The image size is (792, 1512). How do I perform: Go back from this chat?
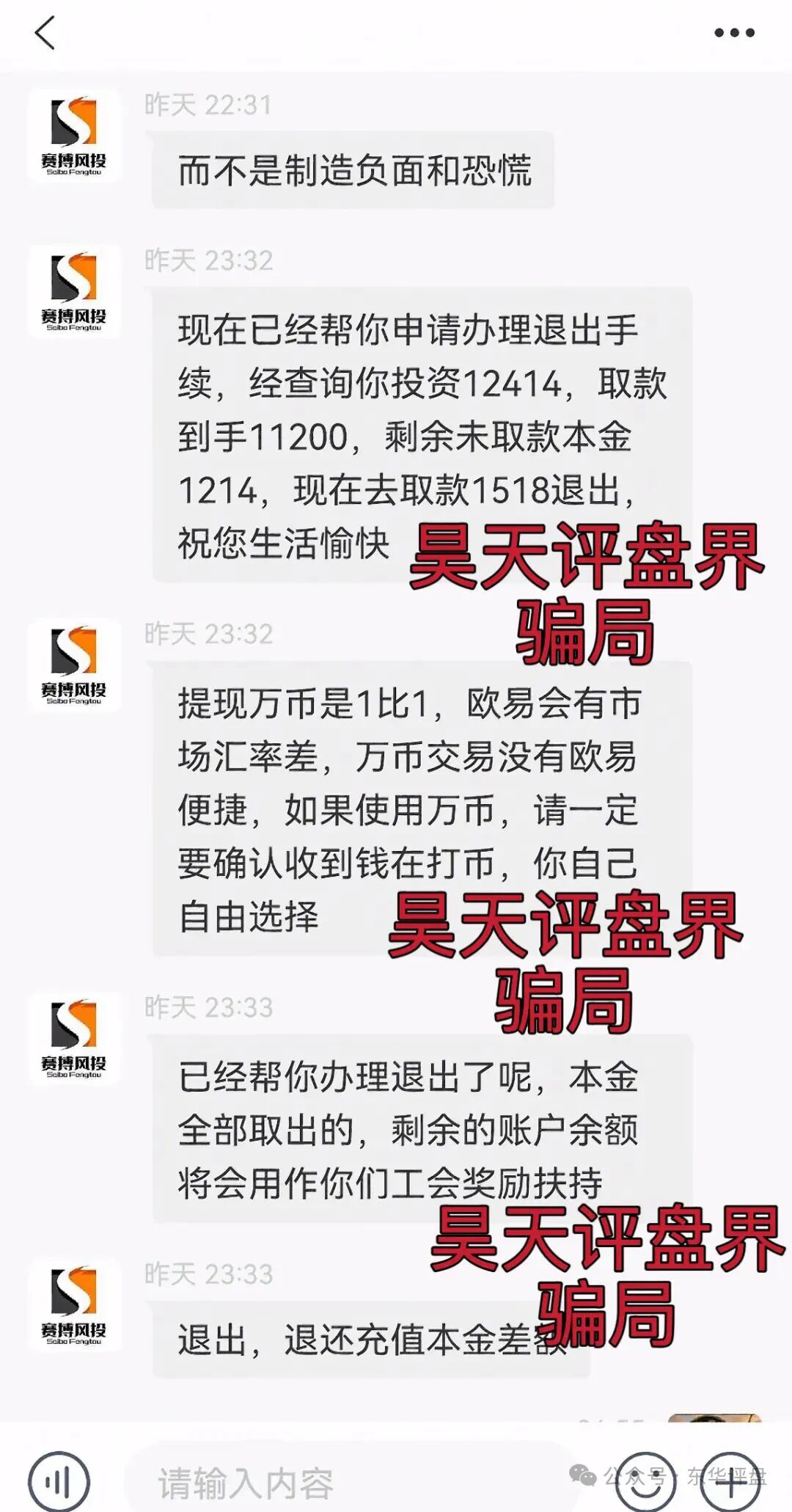(45, 33)
